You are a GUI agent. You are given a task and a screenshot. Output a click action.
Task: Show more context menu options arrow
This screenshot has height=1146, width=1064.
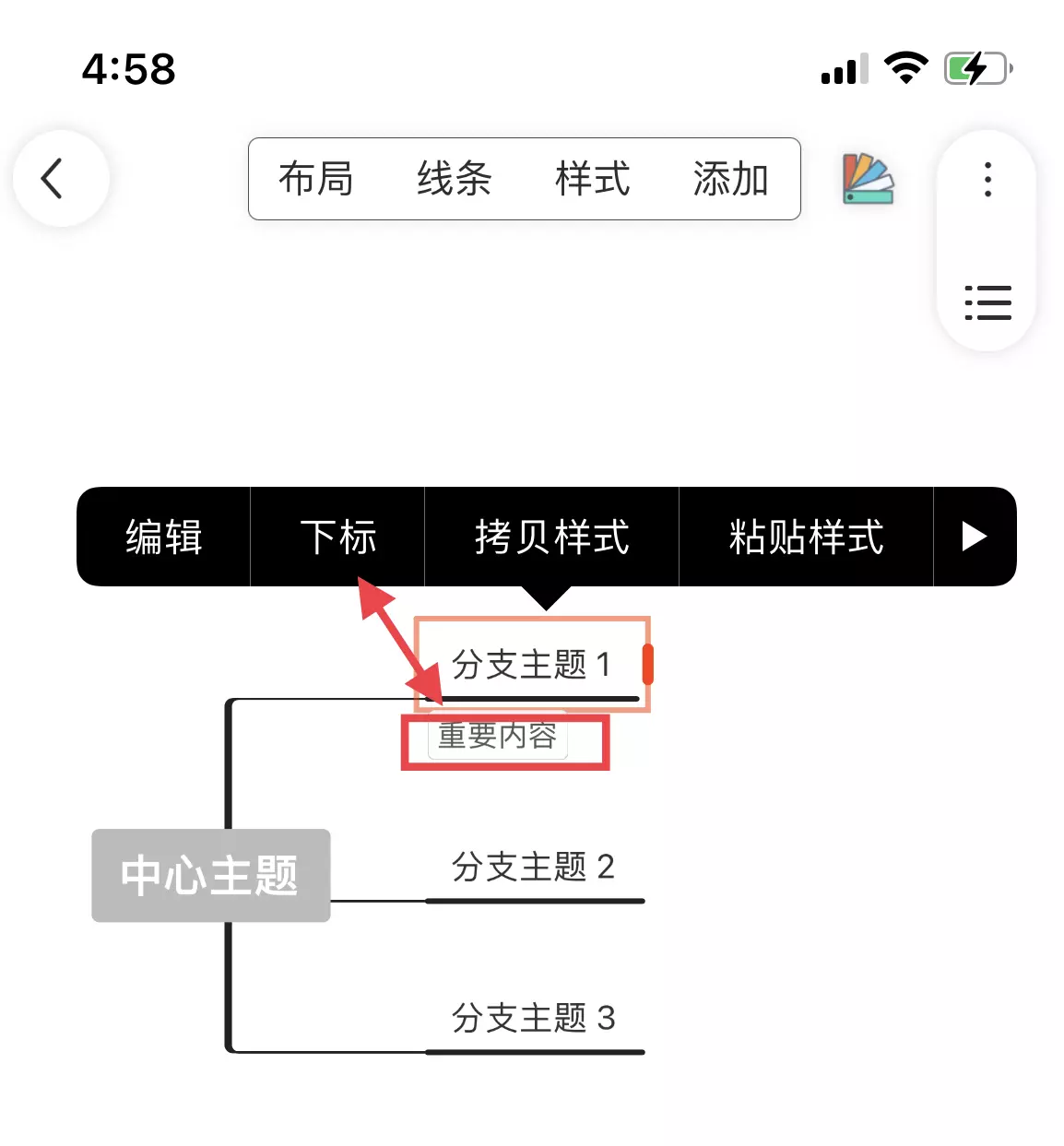coord(975,538)
